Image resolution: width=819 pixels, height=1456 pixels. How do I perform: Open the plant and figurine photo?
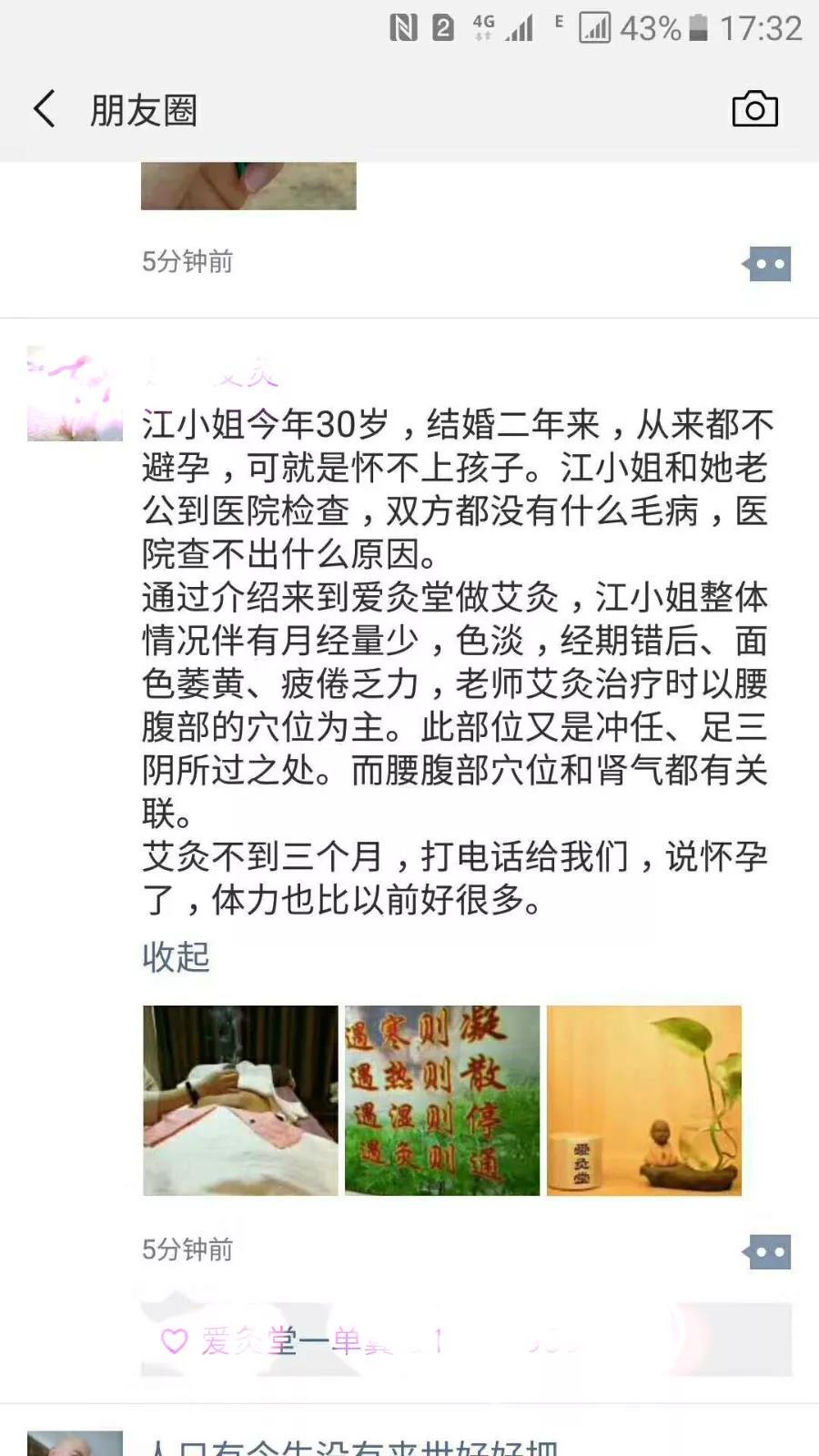[x=644, y=1100]
